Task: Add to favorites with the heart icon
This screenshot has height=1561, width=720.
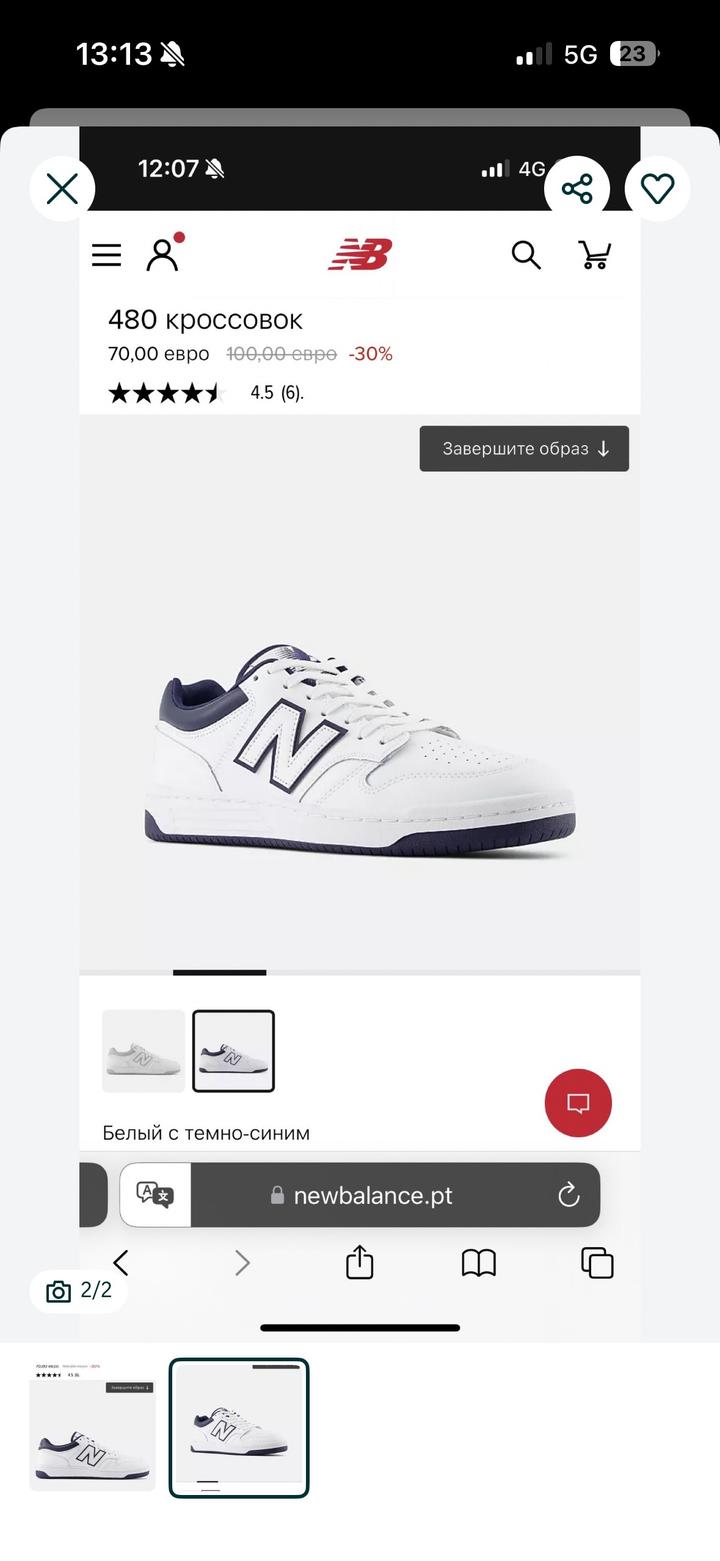Action: 657,188
